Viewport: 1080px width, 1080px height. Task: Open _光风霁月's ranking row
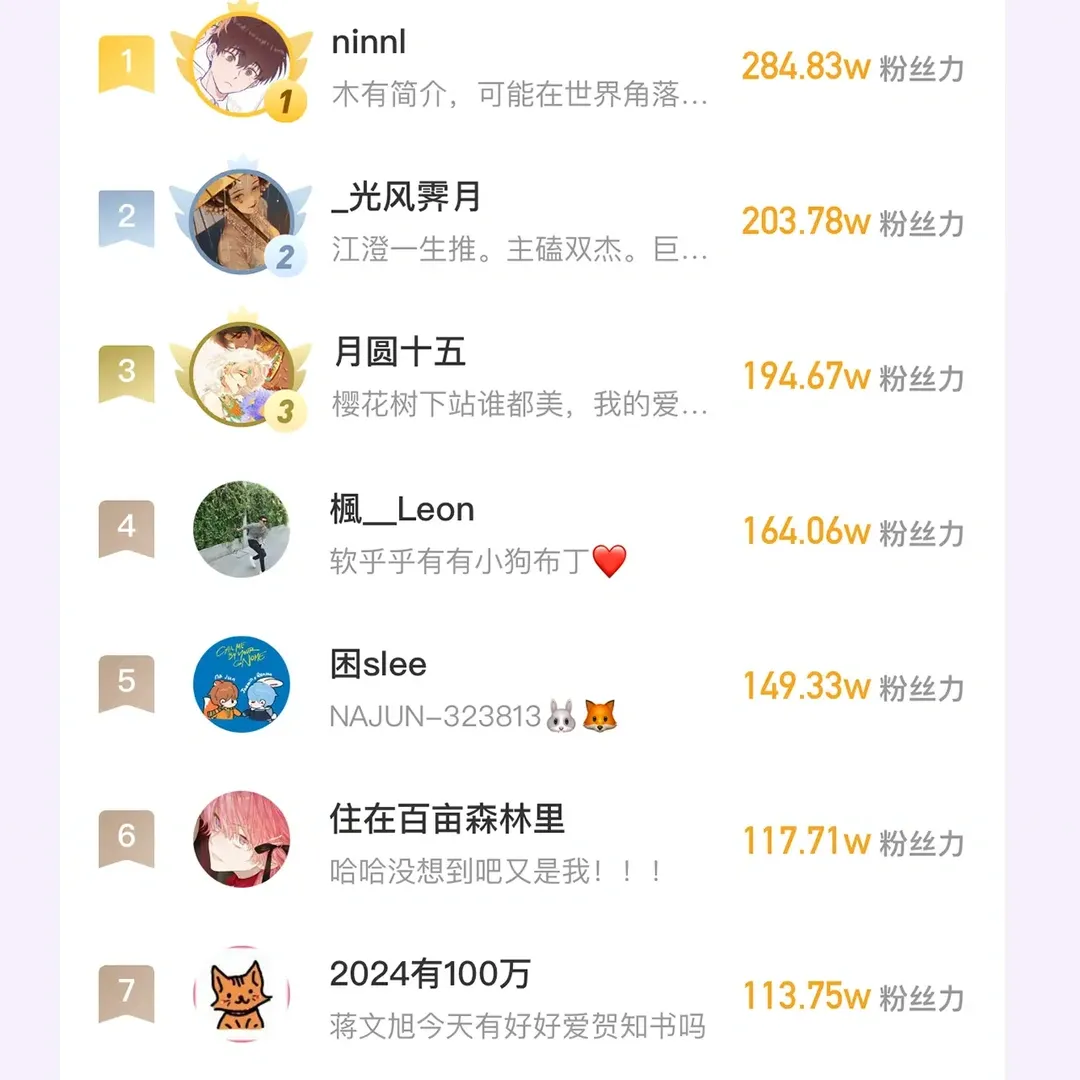[520, 222]
